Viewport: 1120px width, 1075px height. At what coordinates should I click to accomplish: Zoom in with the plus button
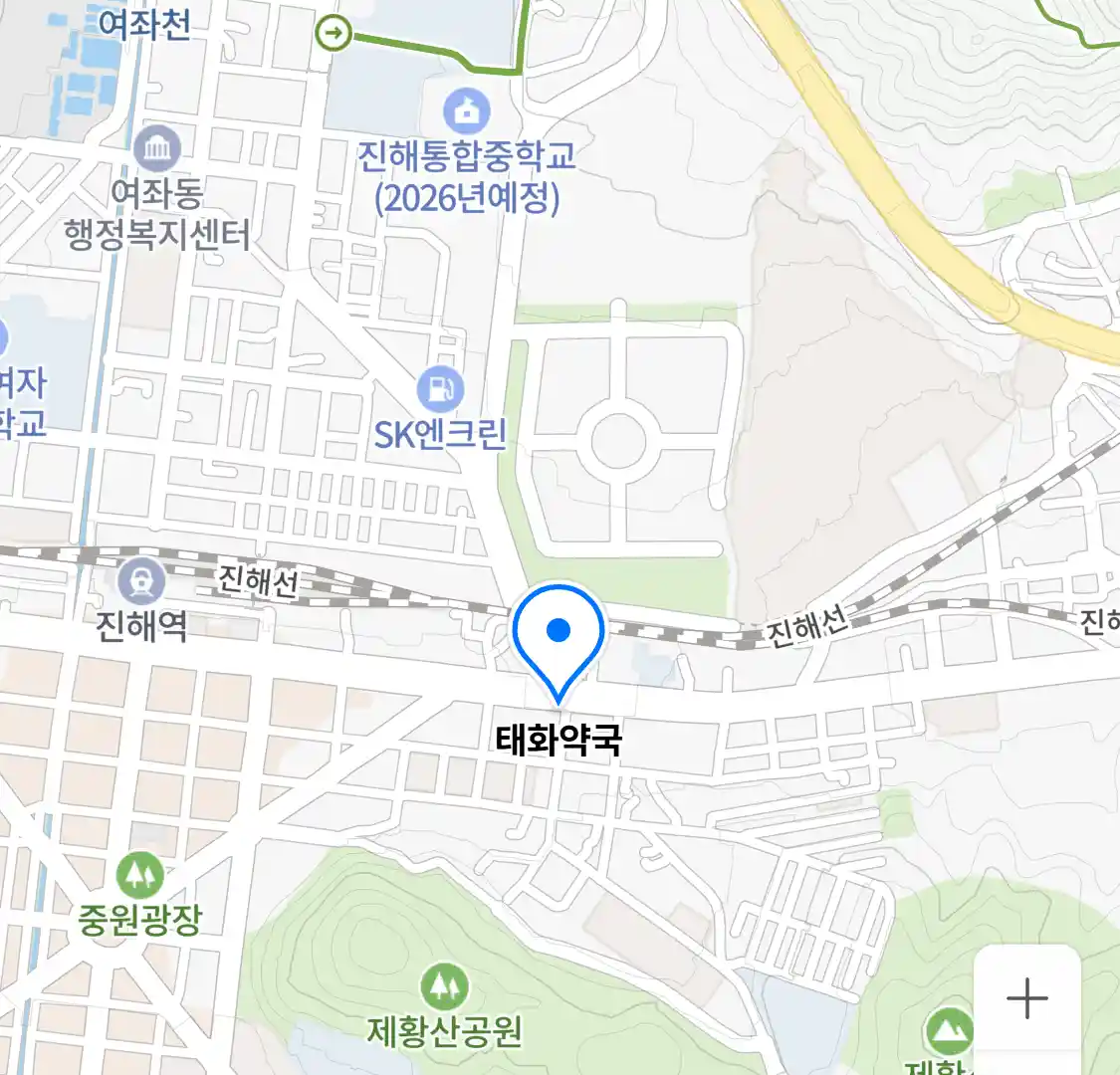coord(1026,998)
